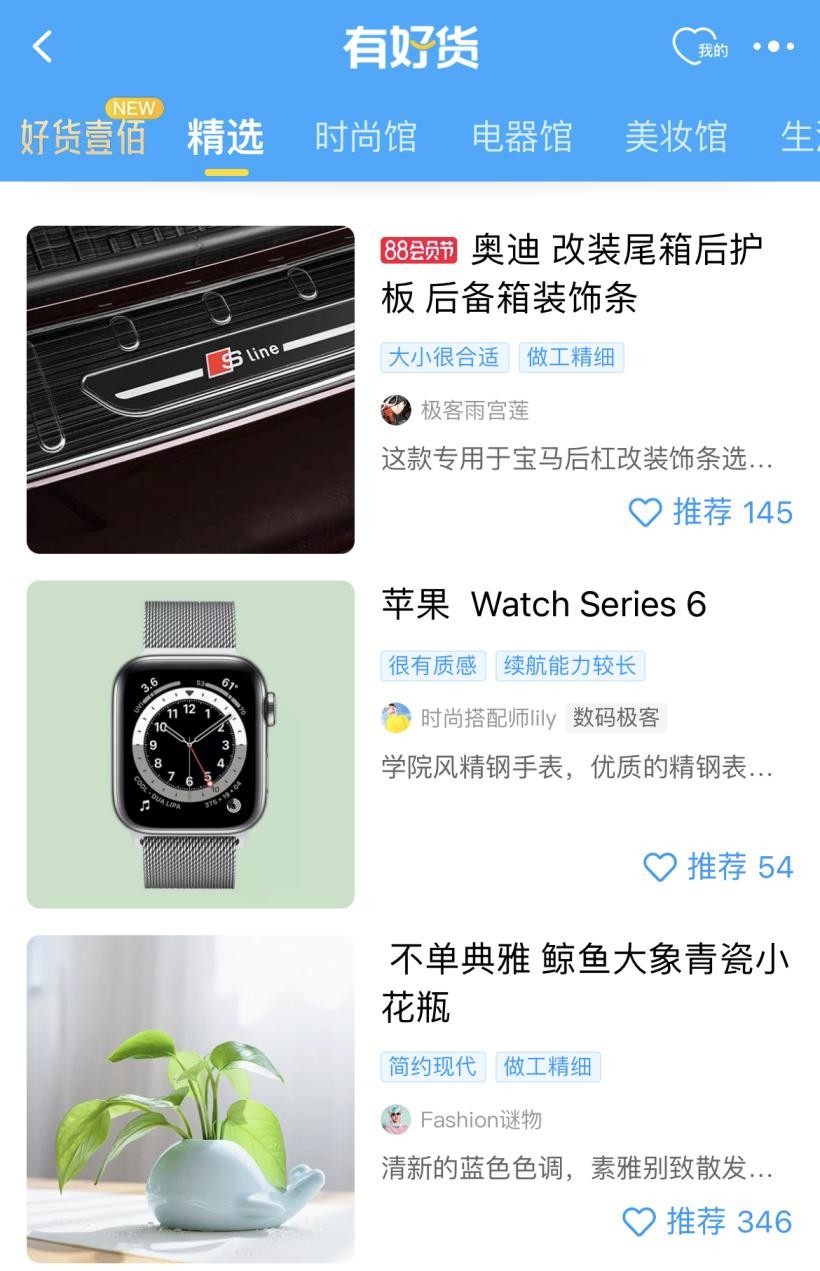Open the 电器馆 tab
The height and width of the screenshot is (1271, 820).
click(522, 136)
